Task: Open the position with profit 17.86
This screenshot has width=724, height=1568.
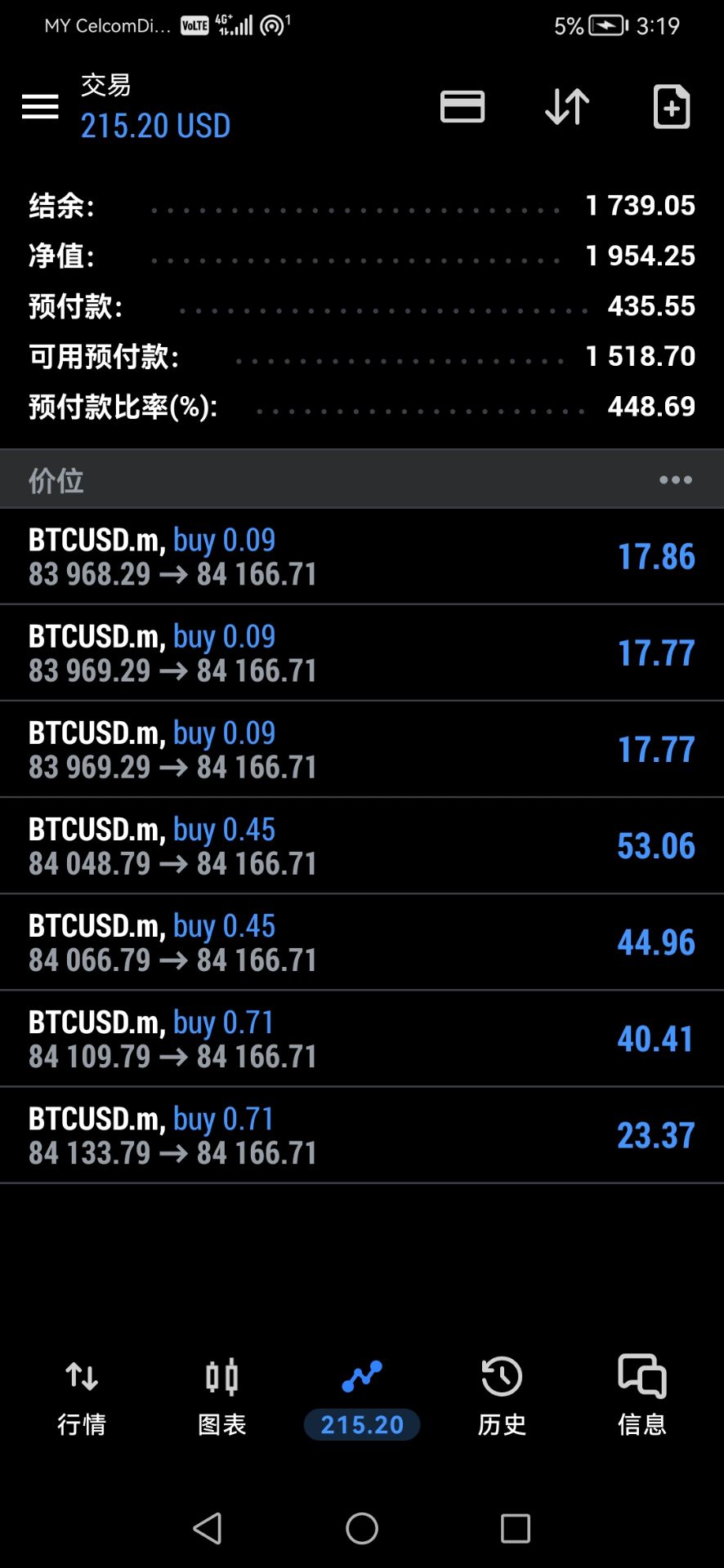Action: click(x=362, y=556)
